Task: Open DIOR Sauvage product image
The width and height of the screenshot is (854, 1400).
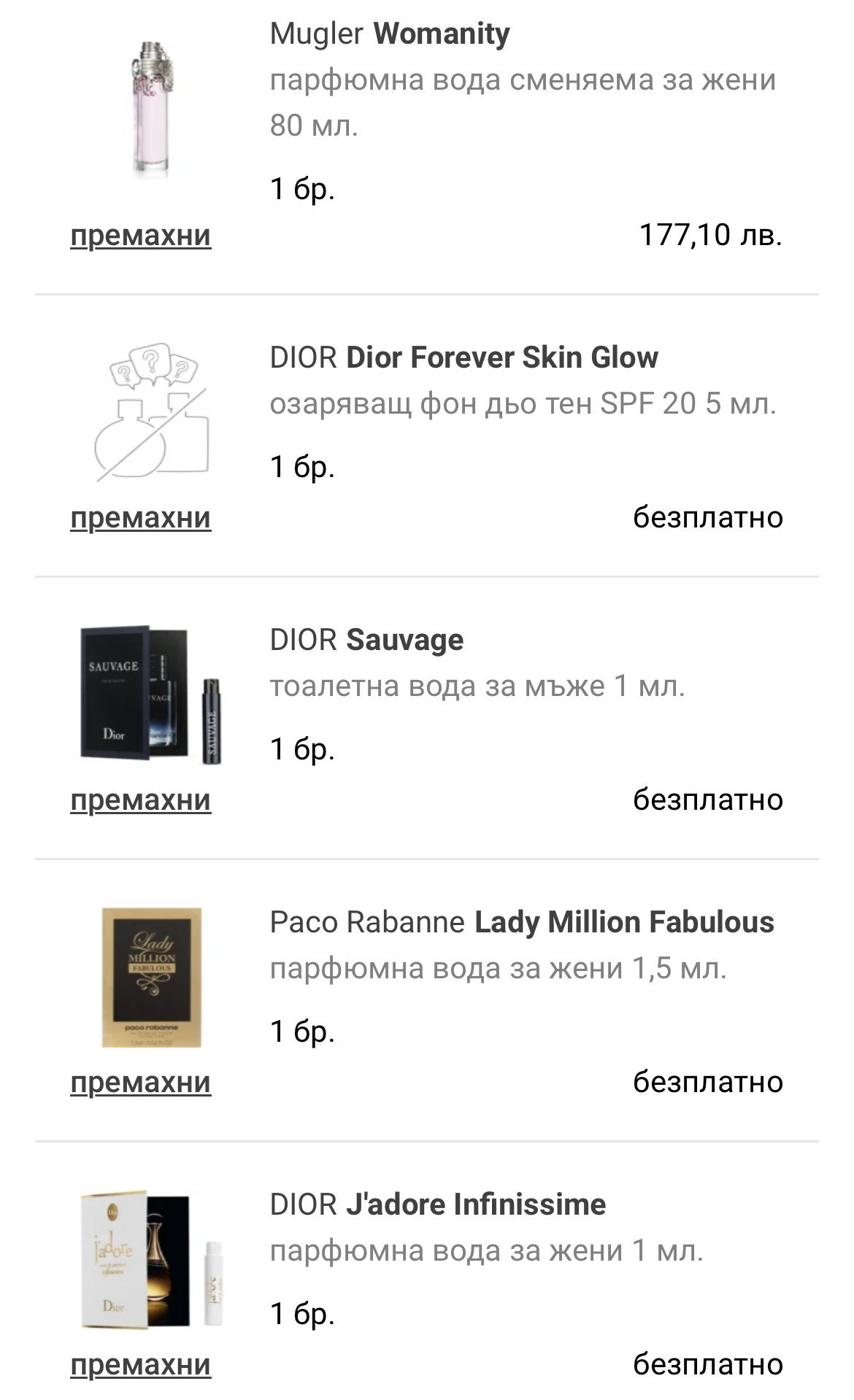Action: tap(151, 695)
